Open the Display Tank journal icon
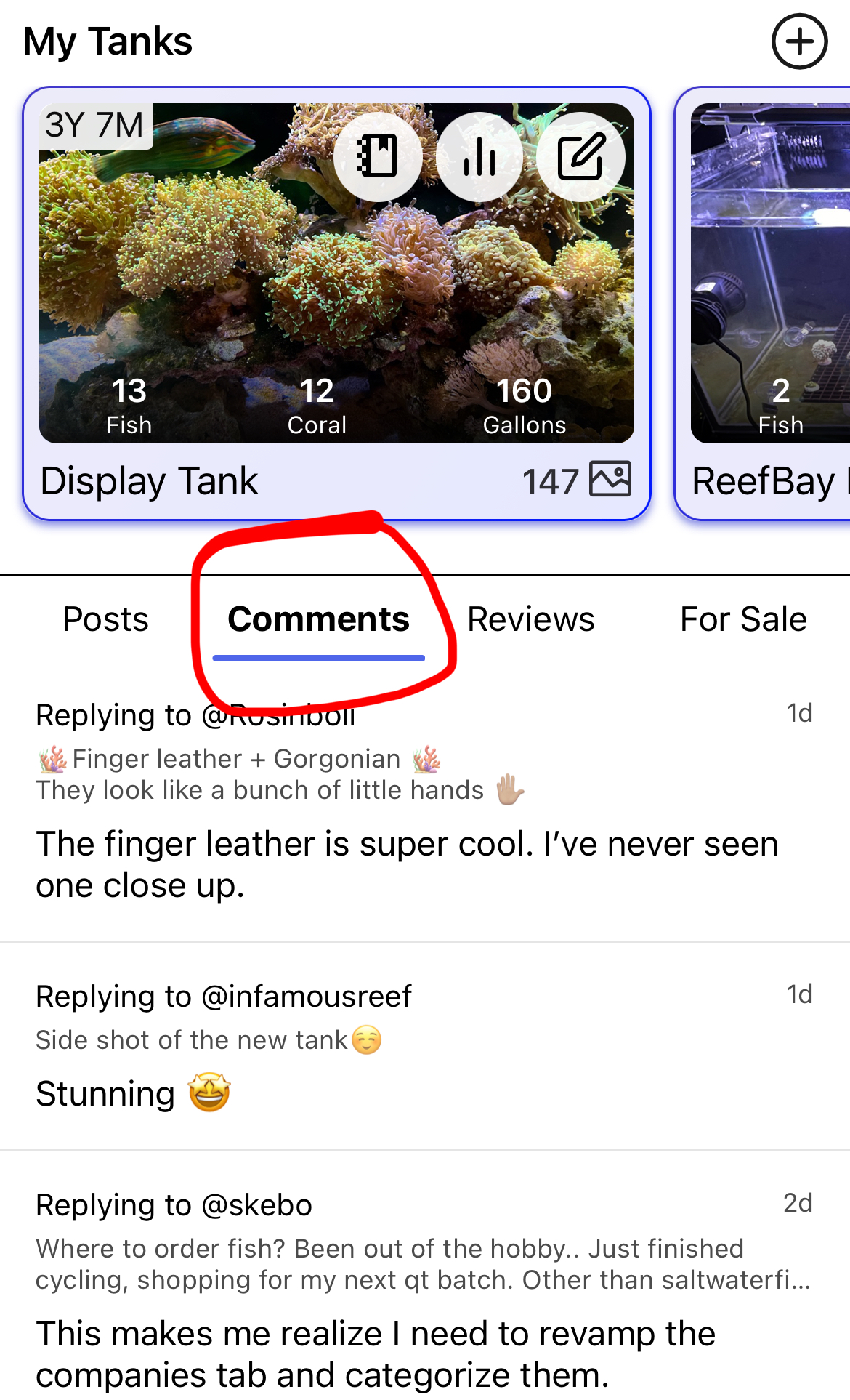This screenshot has width=850, height=1400. coord(378,157)
